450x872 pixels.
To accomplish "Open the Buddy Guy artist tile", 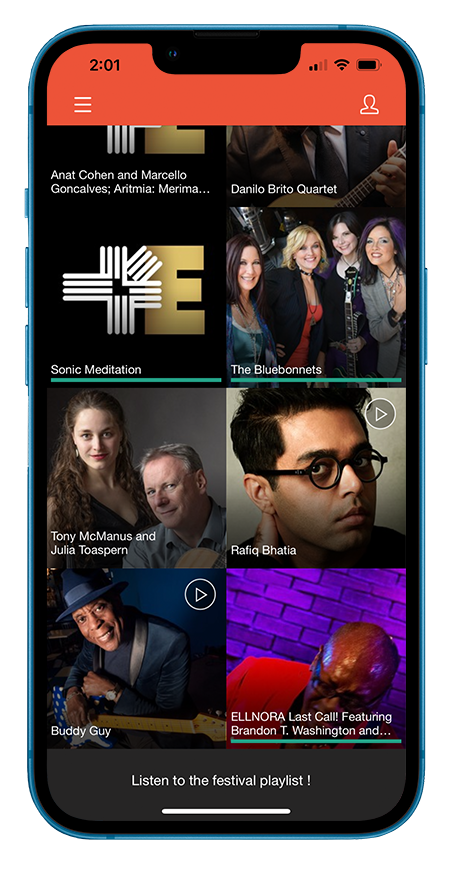I will tap(136, 658).
